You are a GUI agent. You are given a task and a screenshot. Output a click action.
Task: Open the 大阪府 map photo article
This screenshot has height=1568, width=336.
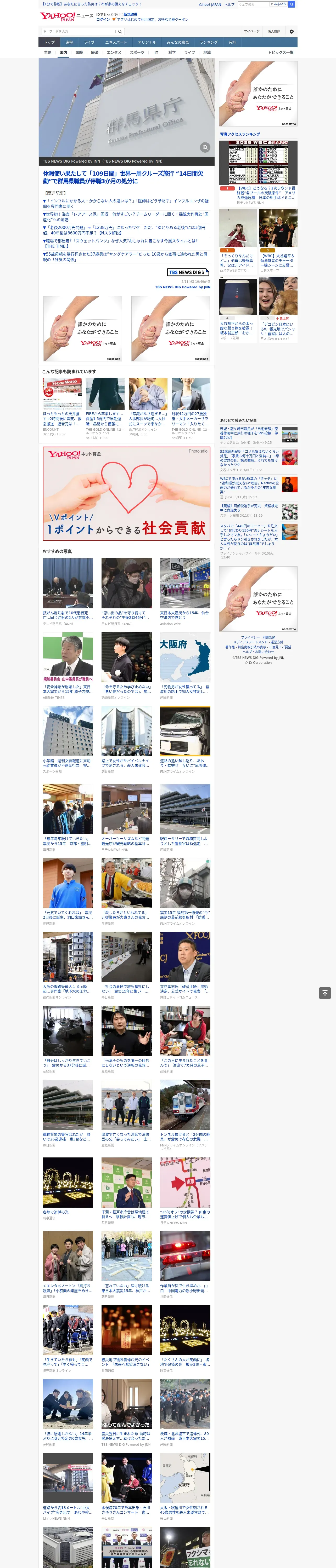pos(185,657)
